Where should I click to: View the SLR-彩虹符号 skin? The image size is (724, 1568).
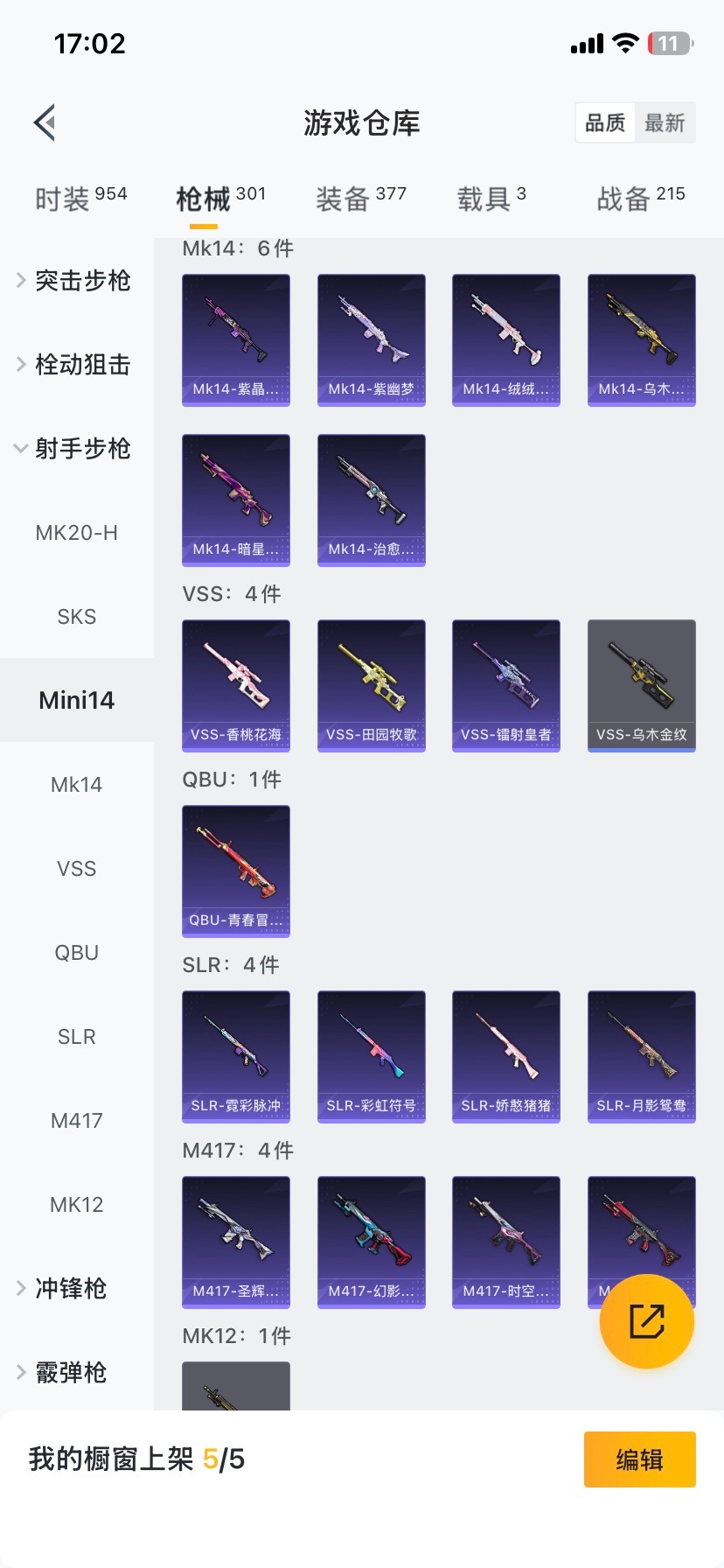pos(371,1056)
